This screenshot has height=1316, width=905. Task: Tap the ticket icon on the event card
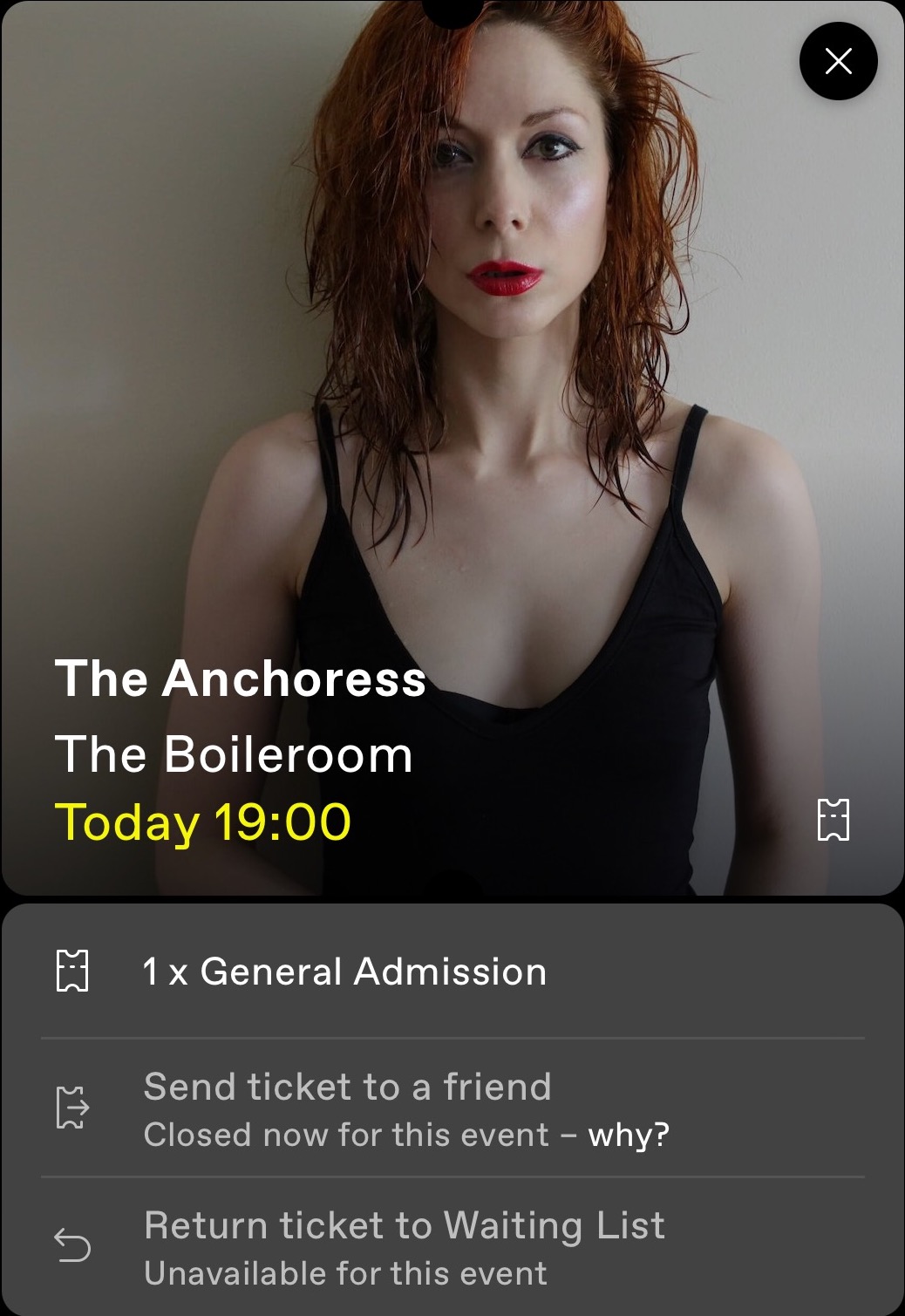point(833,820)
